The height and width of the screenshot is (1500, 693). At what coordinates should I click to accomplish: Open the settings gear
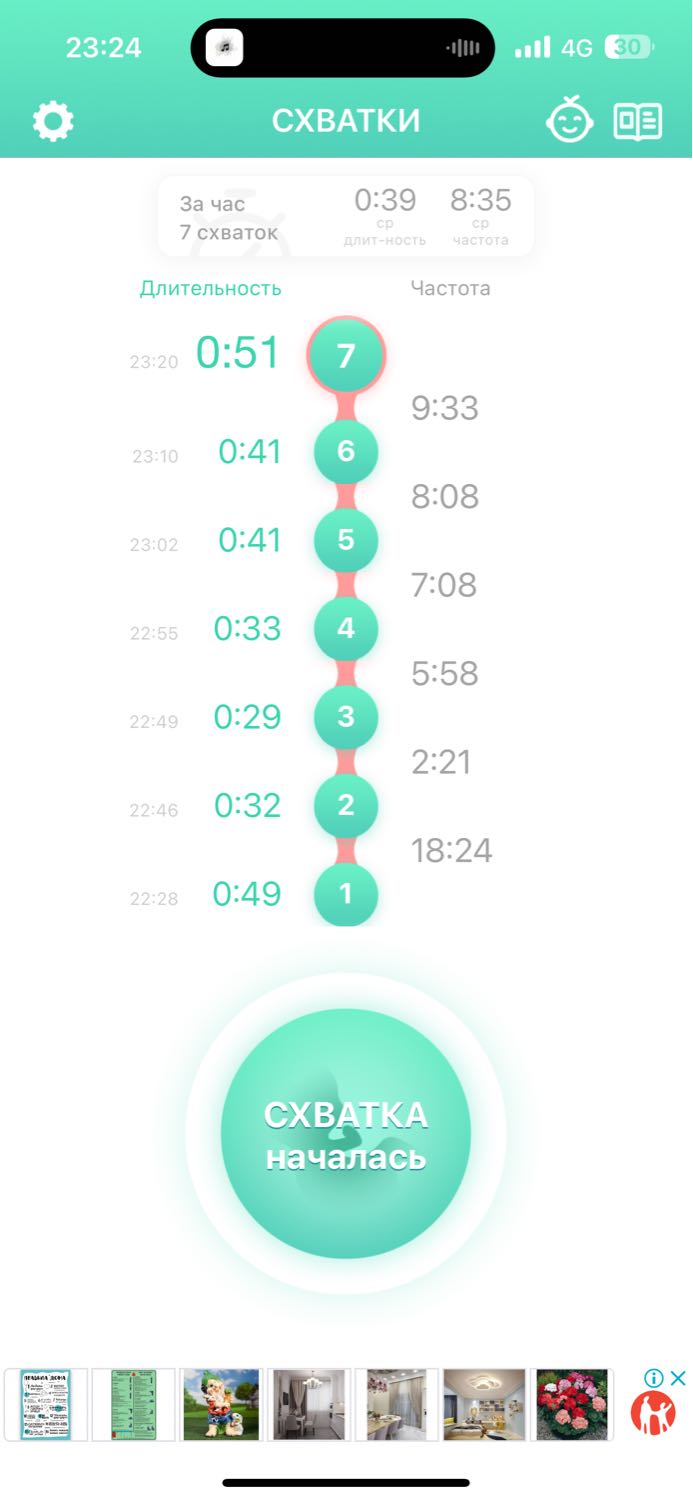click(53, 122)
